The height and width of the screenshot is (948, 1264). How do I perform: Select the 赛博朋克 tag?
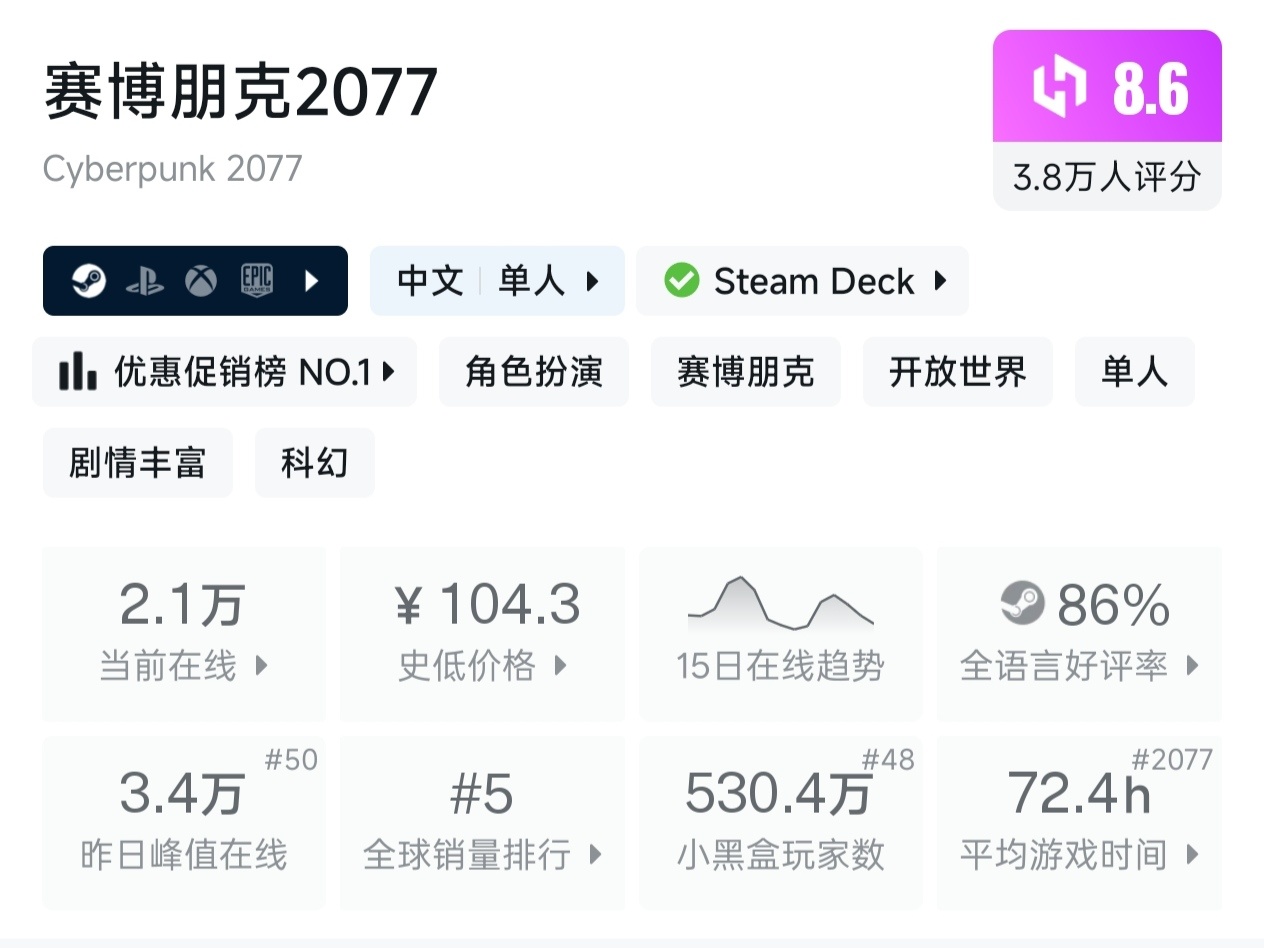click(745, 372)
